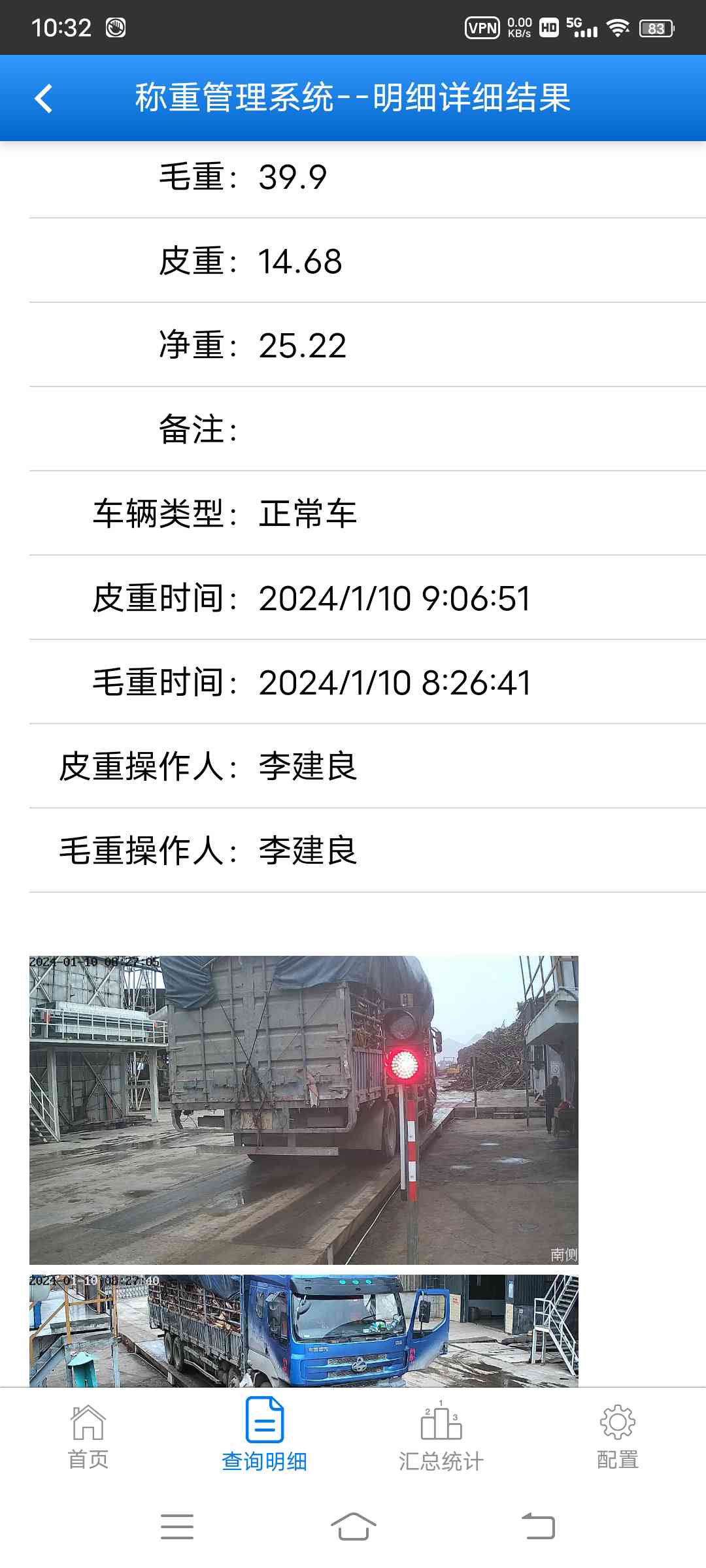Screen dimensions: 706x1568
Task: Switch to the 首页 tab
Action: tap(88, 1435)
